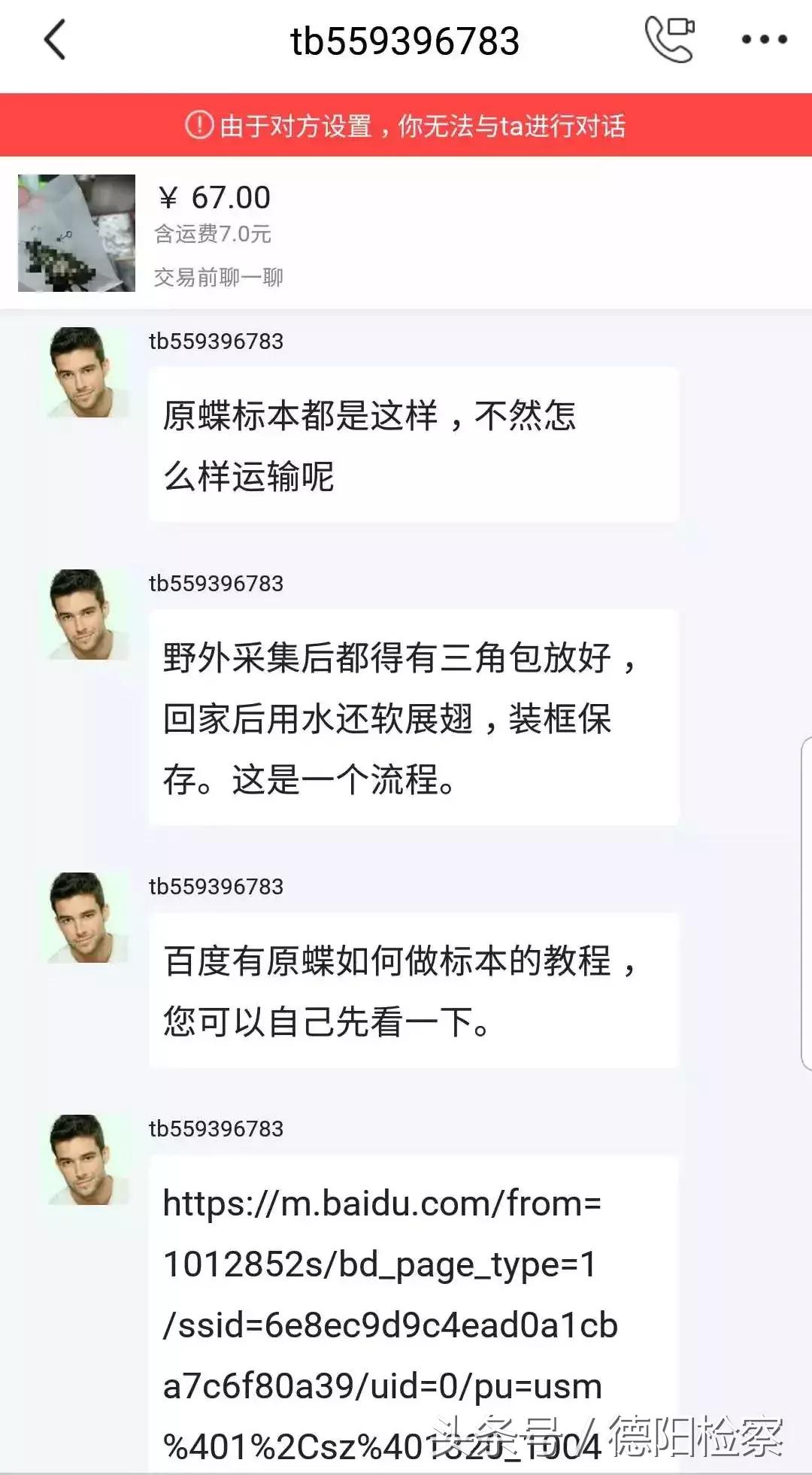Tap the chat title tb559396783
Screen dimensions: 812x1475
[x=406, y=41]
